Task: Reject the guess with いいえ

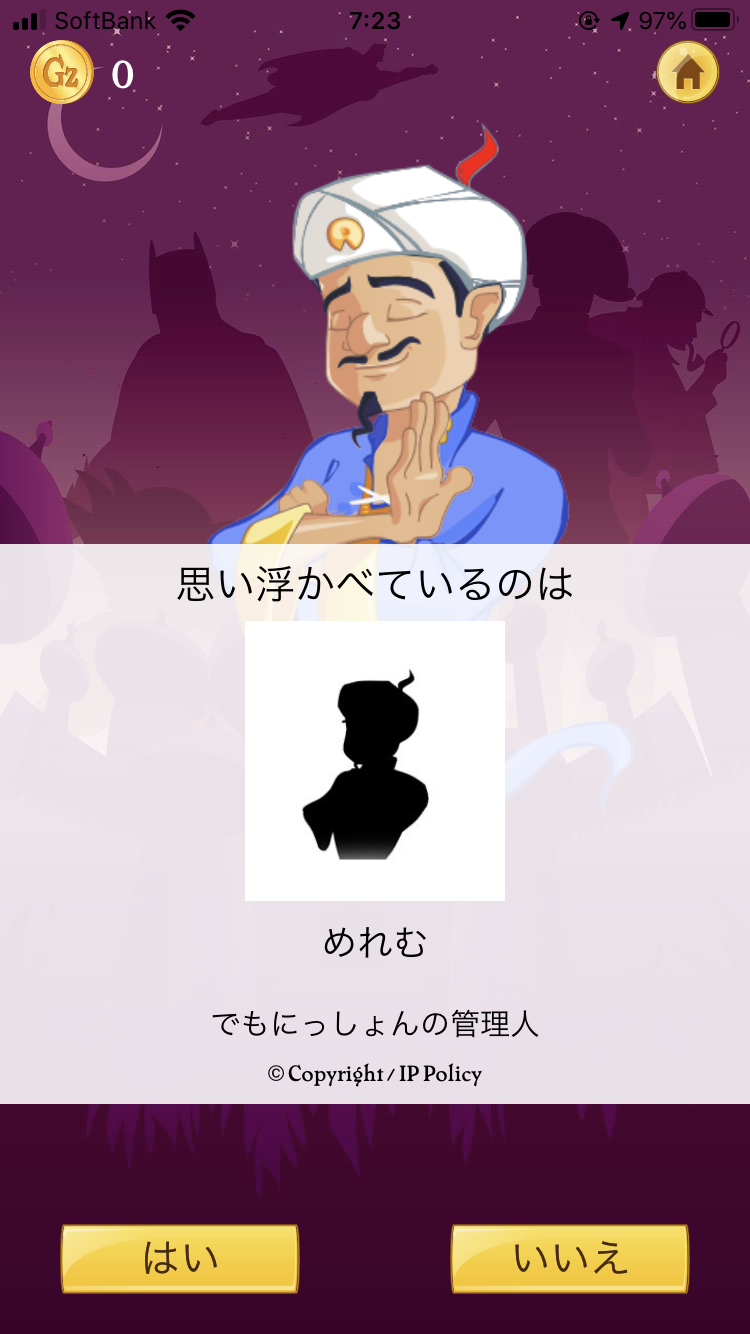Action: [570, 1258]
